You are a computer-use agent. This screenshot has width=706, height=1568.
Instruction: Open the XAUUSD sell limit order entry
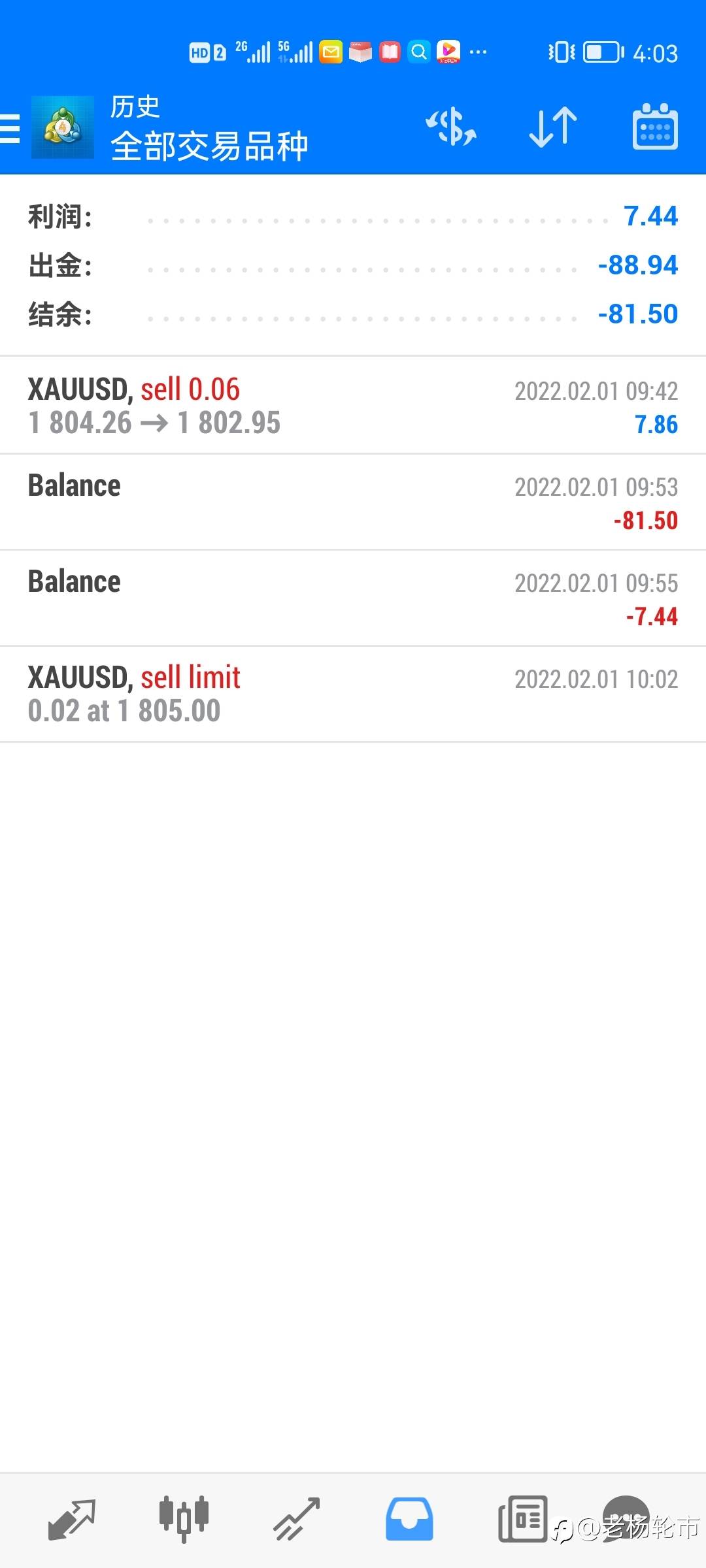pyautogui.click(x=353, y=694)
